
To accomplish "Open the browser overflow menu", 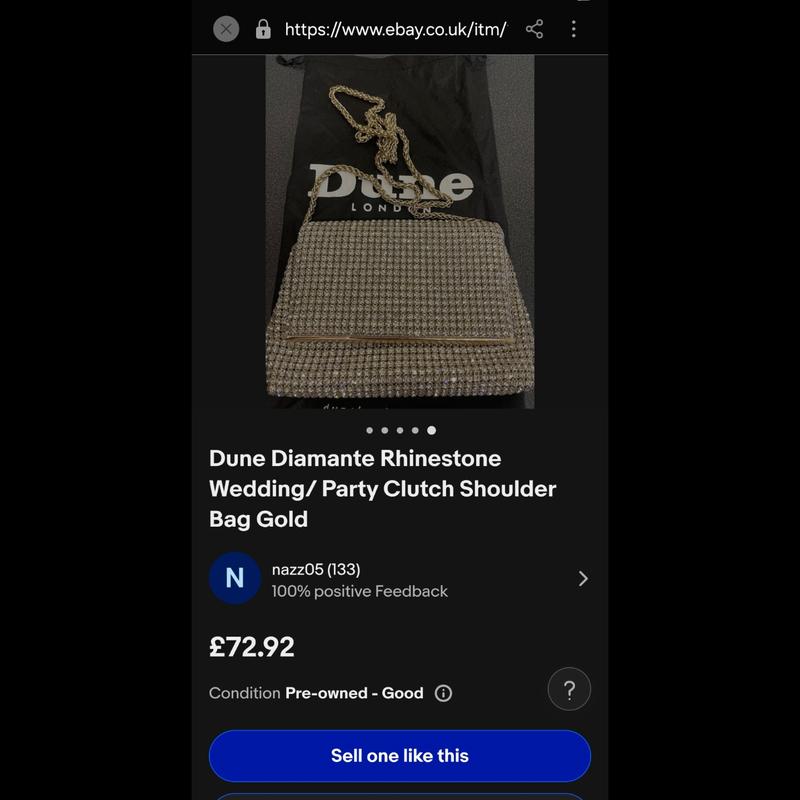I will (x=573, y=29).
